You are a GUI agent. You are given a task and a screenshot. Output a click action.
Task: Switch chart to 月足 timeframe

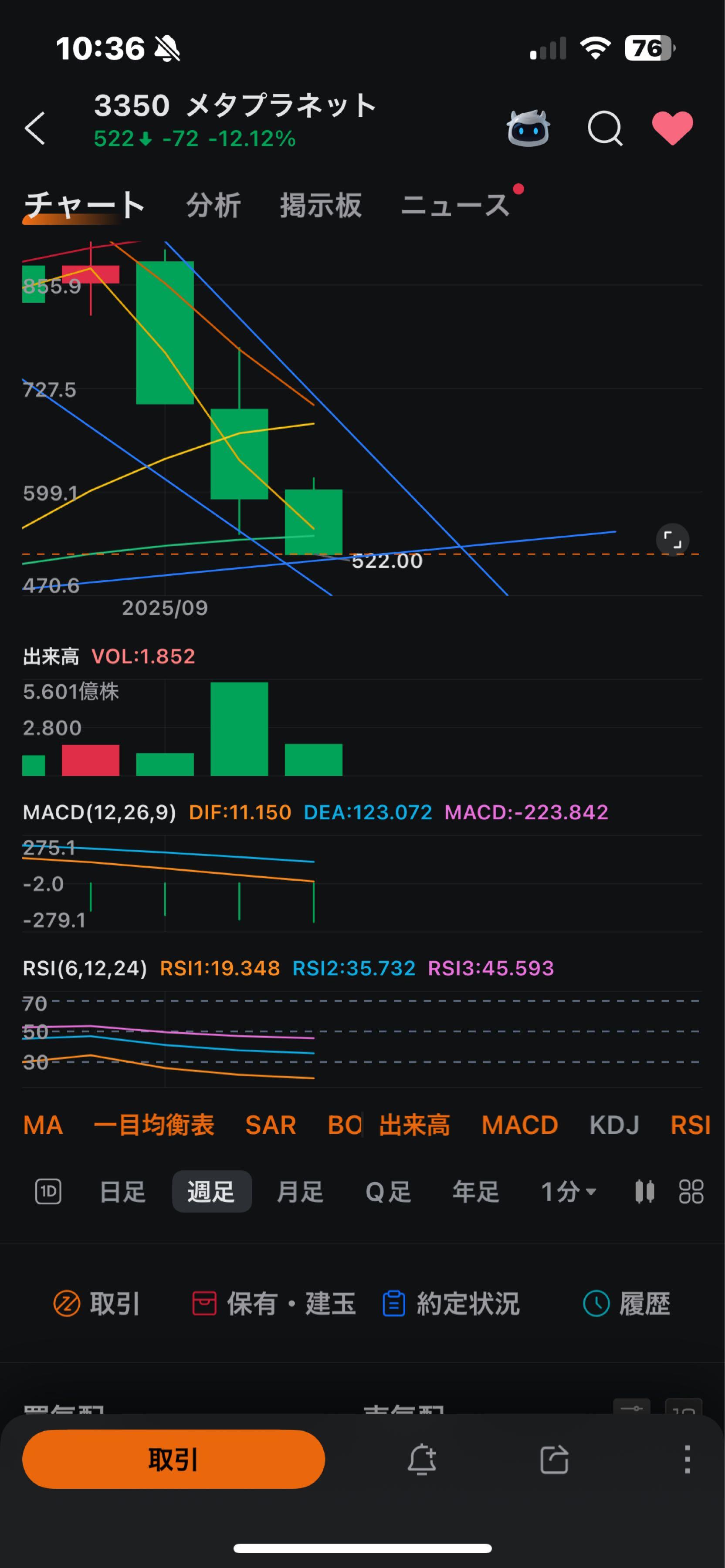pyautogui.click(x=299, y=1191)
